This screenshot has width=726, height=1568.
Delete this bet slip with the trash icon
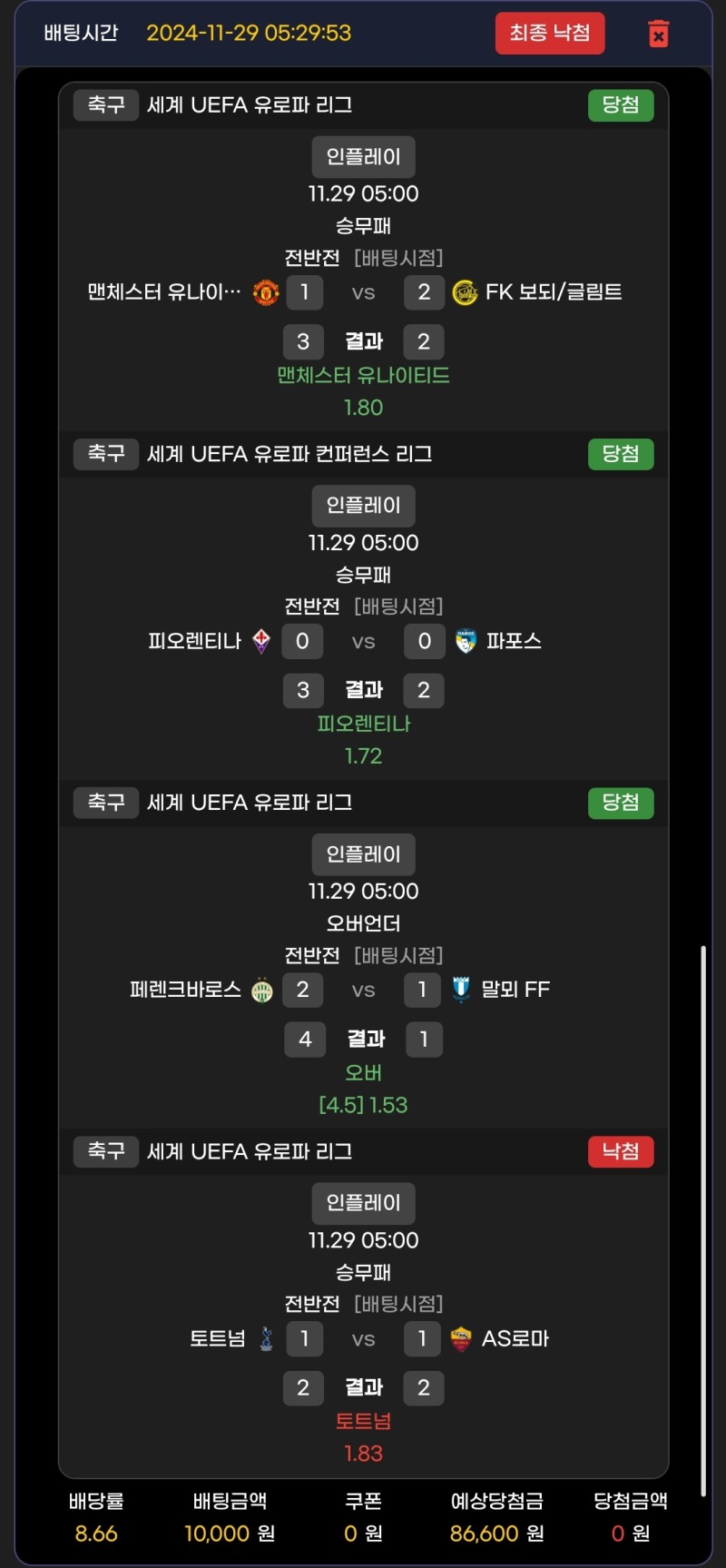[x=659, y=35]
